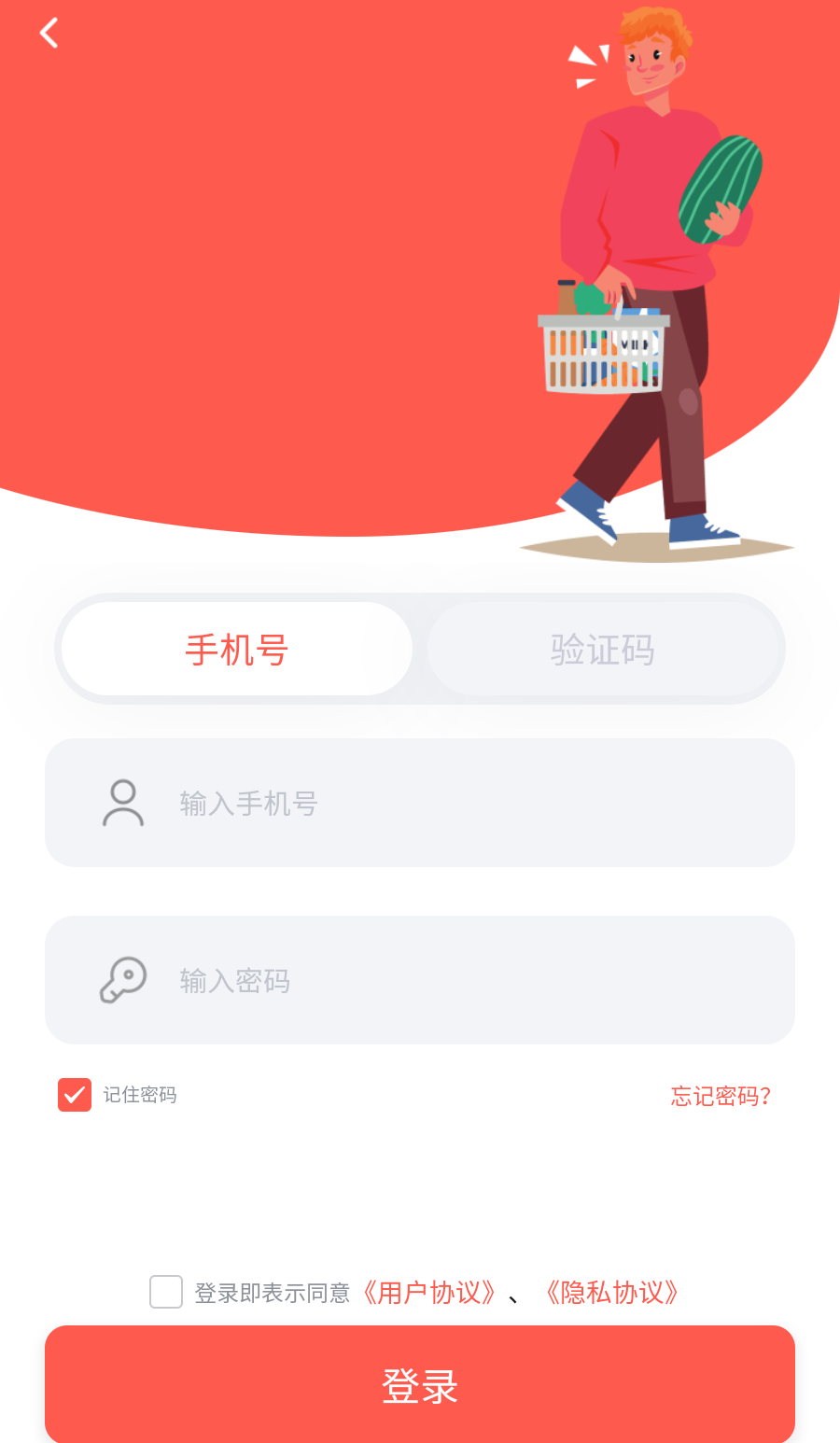This screenshot has height=1443, width=840.
Task: Click the 忘记密码? link
Action: 720,1097
